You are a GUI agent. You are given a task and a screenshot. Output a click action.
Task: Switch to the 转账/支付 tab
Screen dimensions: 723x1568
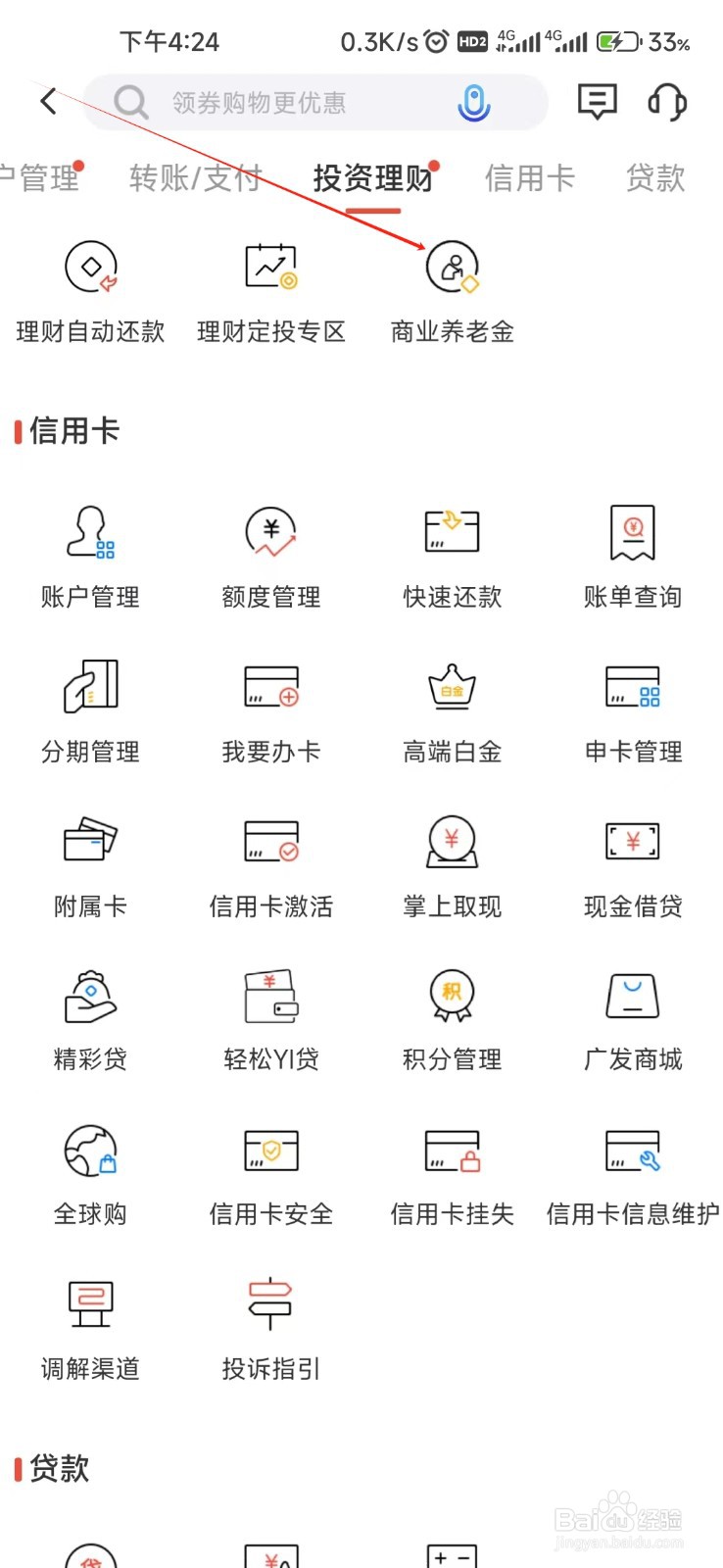[x=195, y=178]
